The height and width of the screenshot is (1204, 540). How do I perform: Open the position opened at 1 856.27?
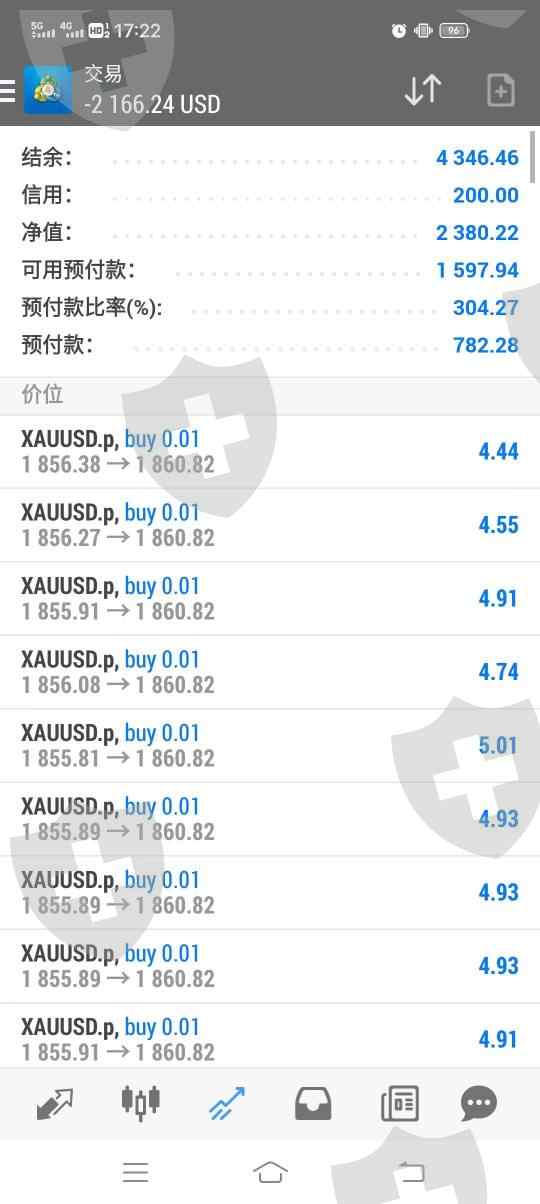click(270, 525)
